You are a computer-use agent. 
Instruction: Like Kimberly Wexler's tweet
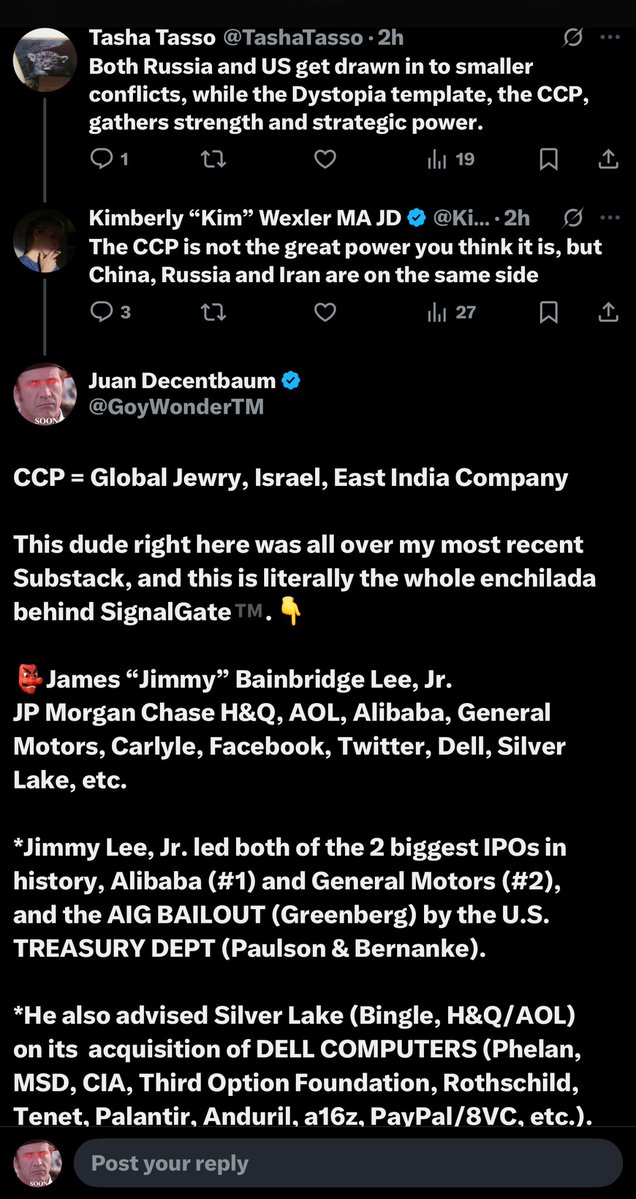tap(325, 312)
